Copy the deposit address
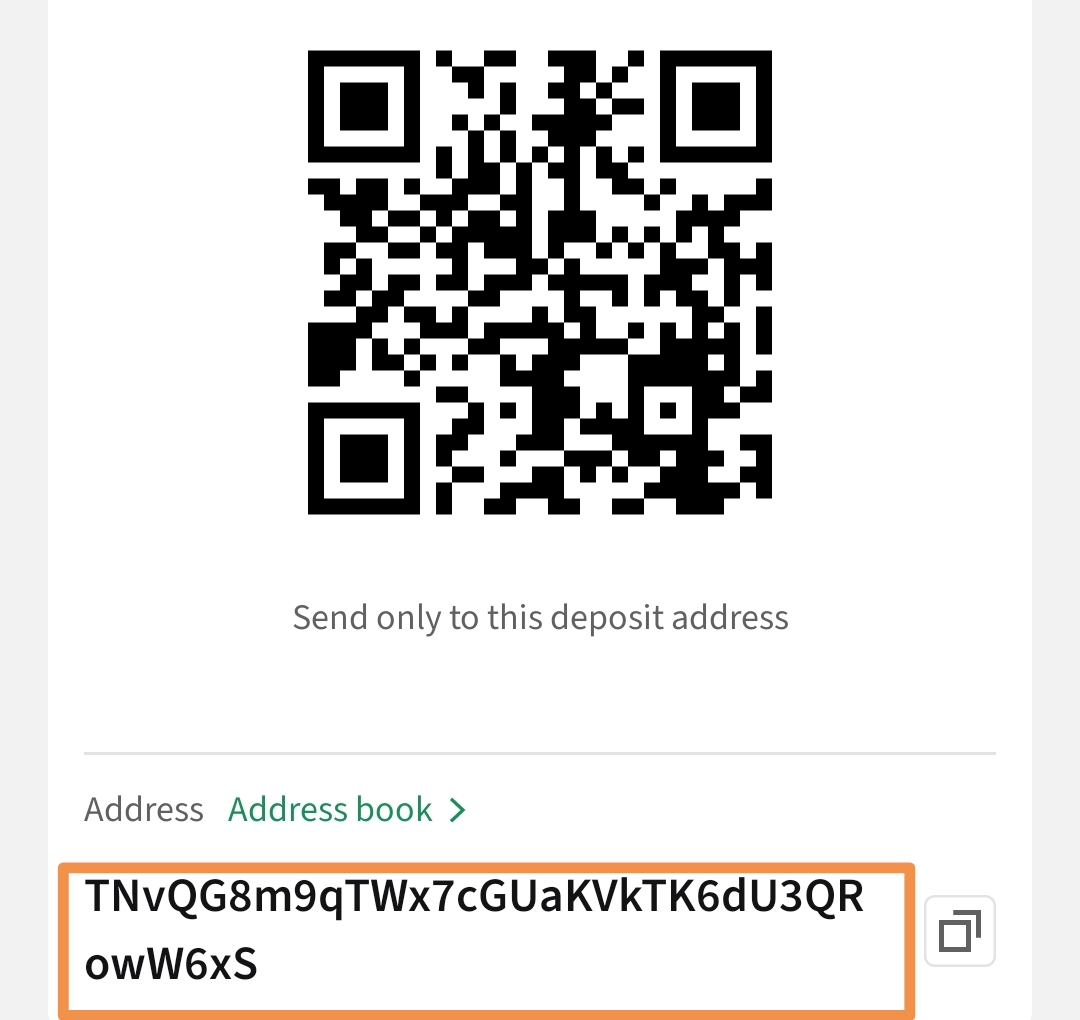This screenshot has width=1080, height=1020. click(959, 931)
